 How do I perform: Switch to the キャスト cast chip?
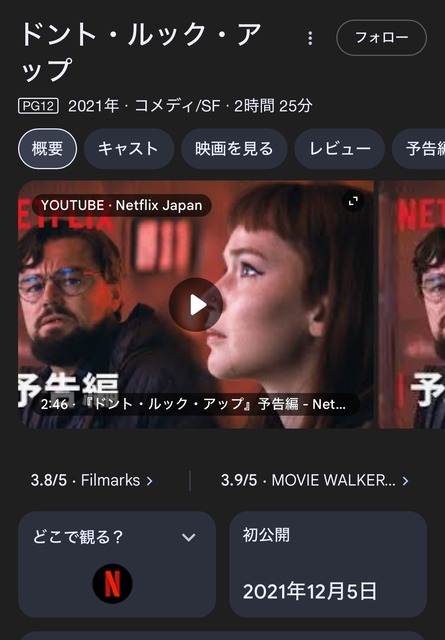[129, 149]
